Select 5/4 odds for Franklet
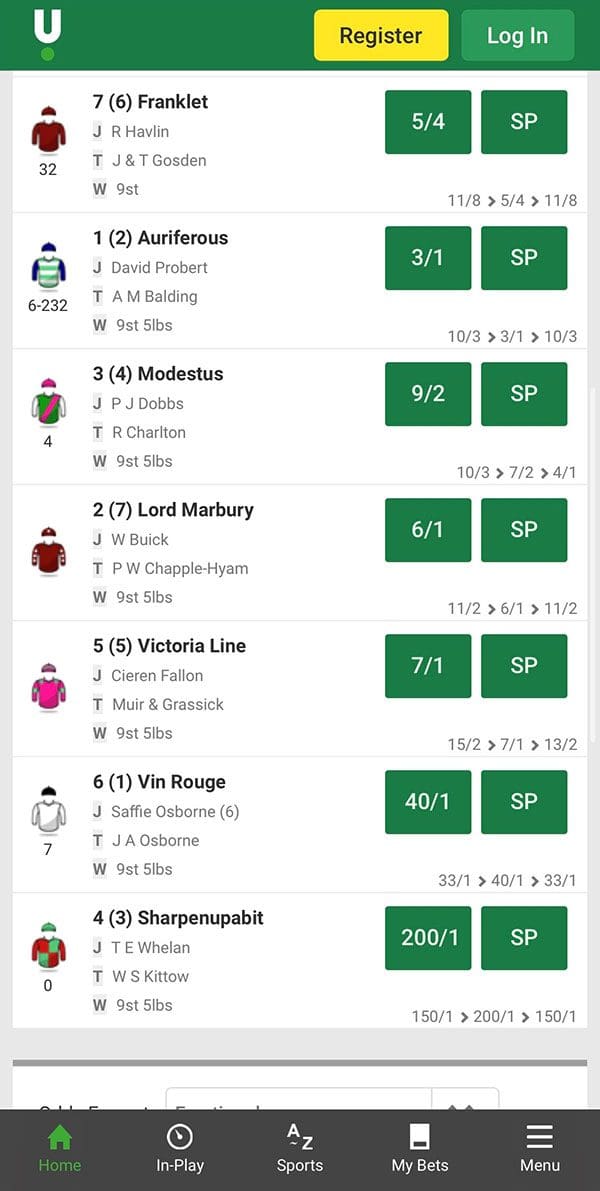This screenshot has height=1191, width=600. 428,122
